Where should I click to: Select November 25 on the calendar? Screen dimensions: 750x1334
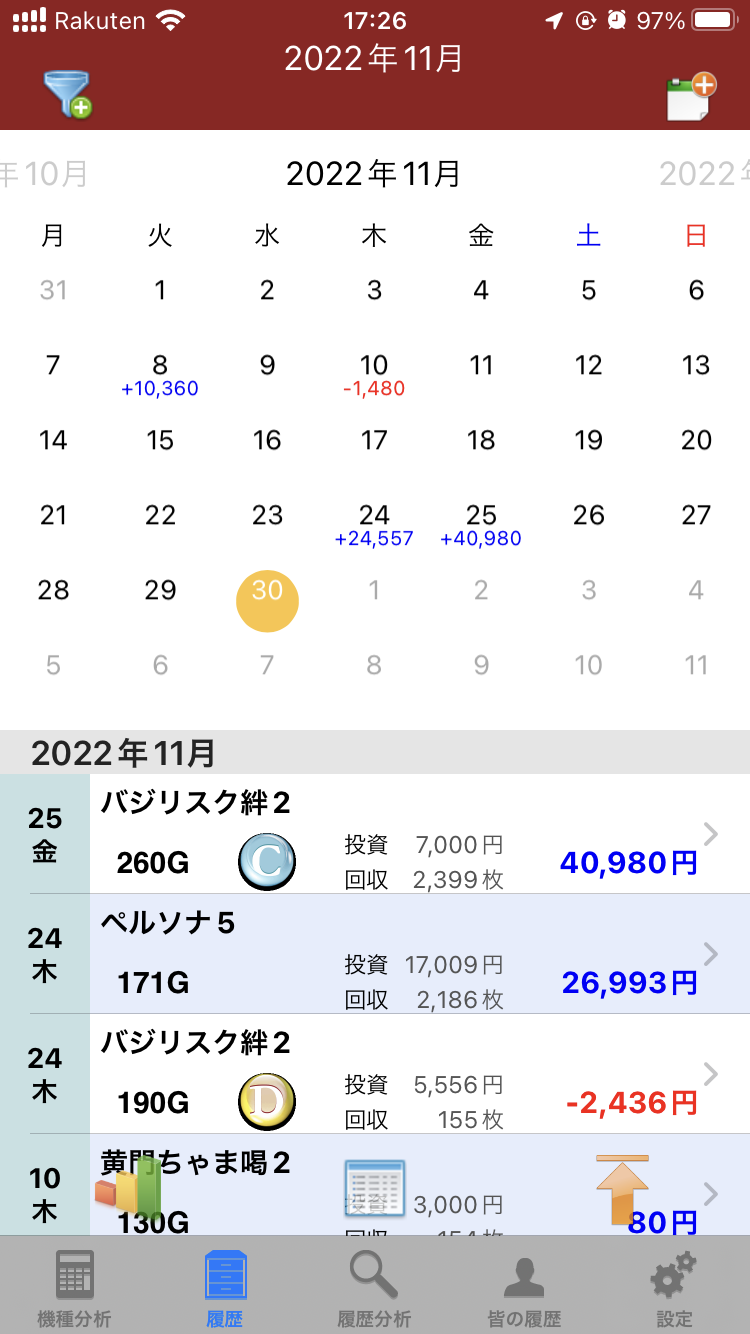click(x=481, y=526)
